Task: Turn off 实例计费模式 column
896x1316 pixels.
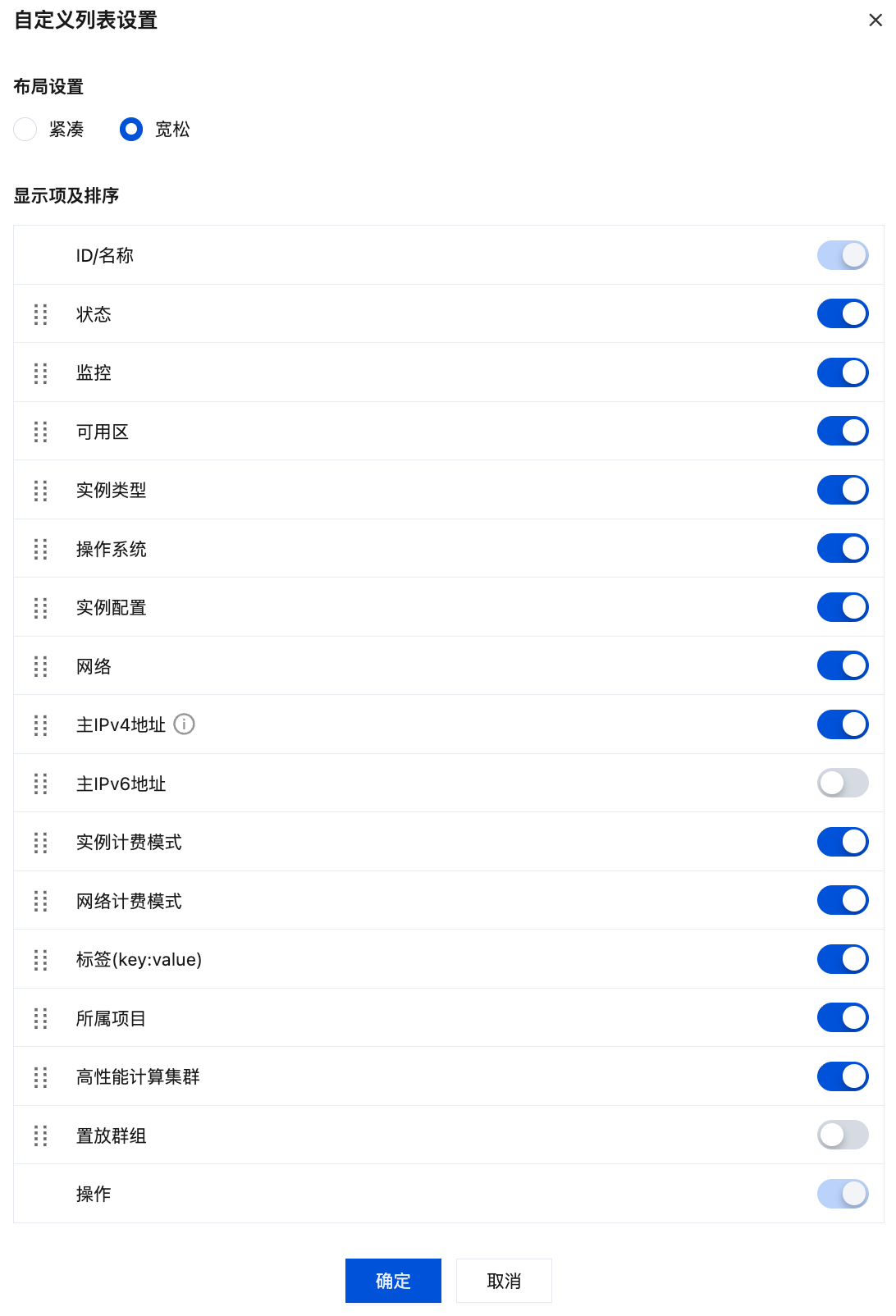Action: coord(843,842)
